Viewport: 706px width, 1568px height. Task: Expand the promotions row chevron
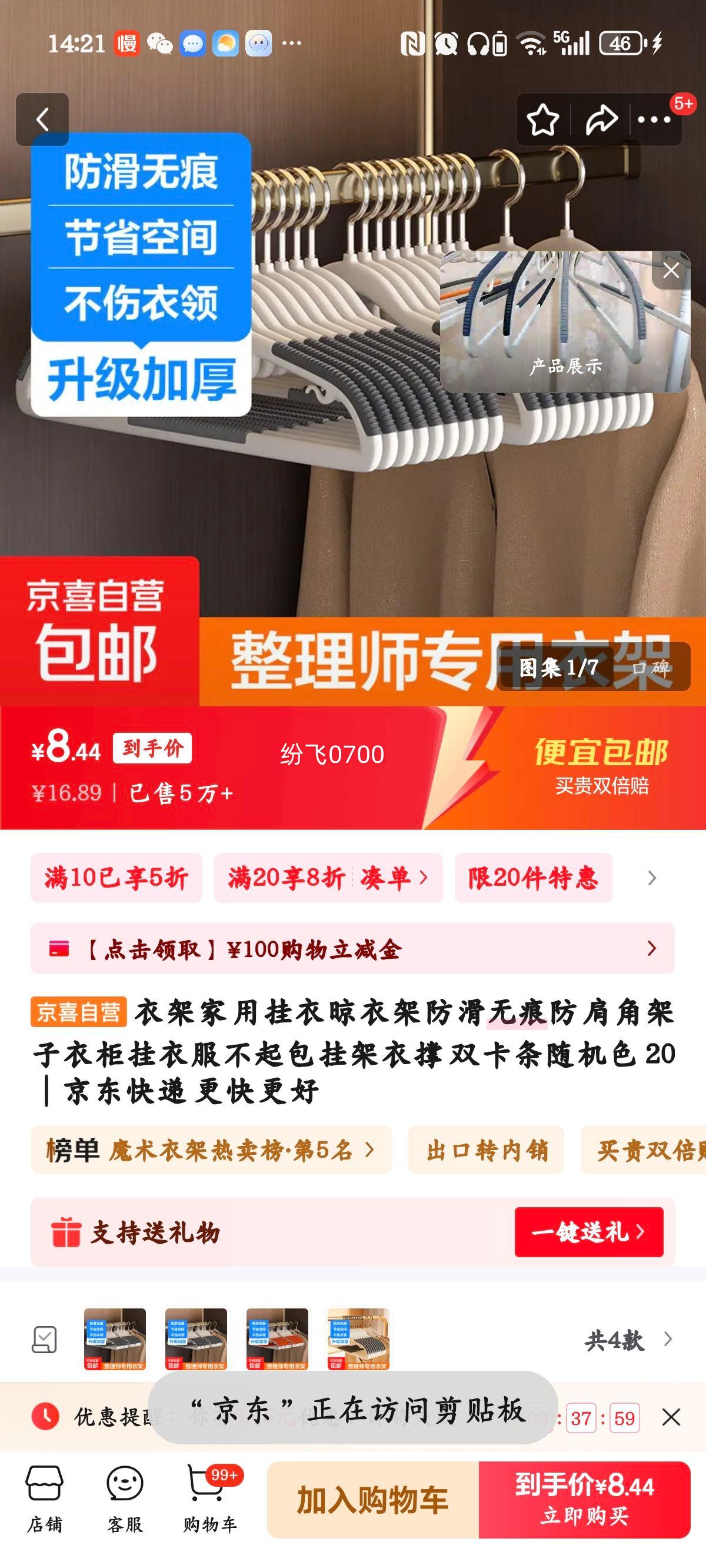pos(652,878)
